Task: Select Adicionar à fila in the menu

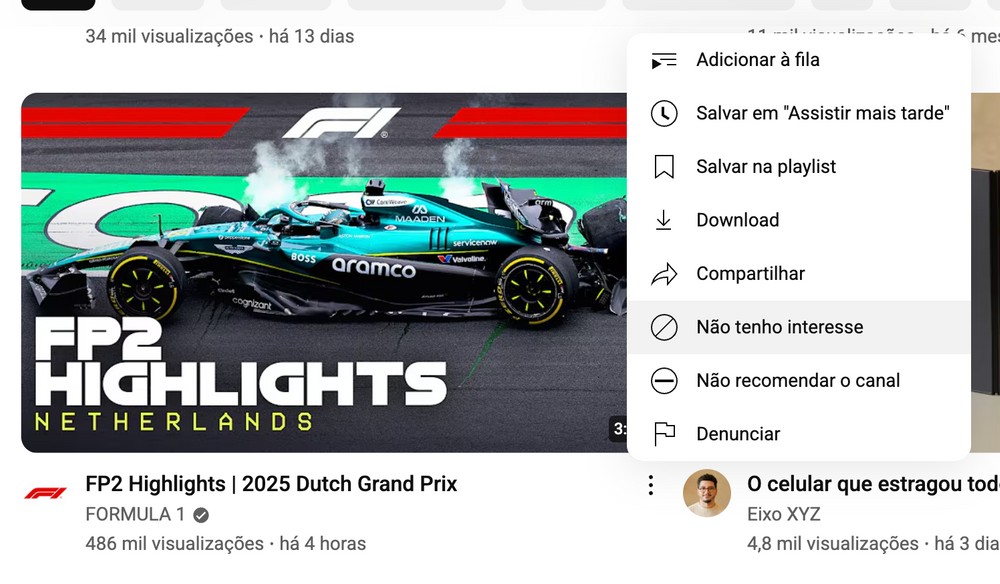Action: click(757, 60)
